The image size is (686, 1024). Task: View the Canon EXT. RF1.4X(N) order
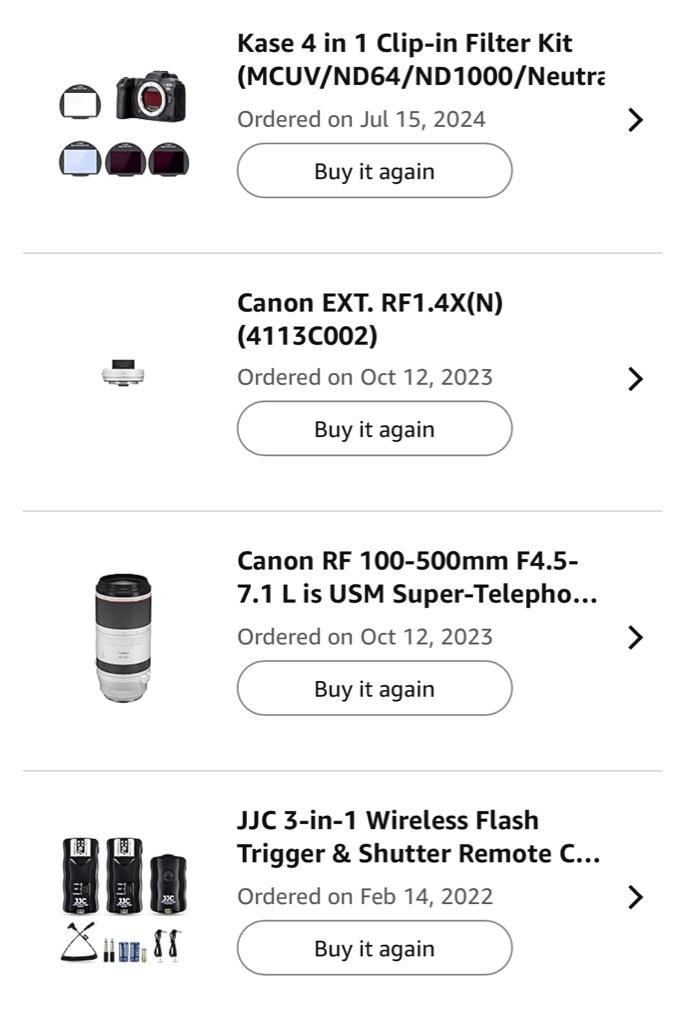[x=635, y=379]
